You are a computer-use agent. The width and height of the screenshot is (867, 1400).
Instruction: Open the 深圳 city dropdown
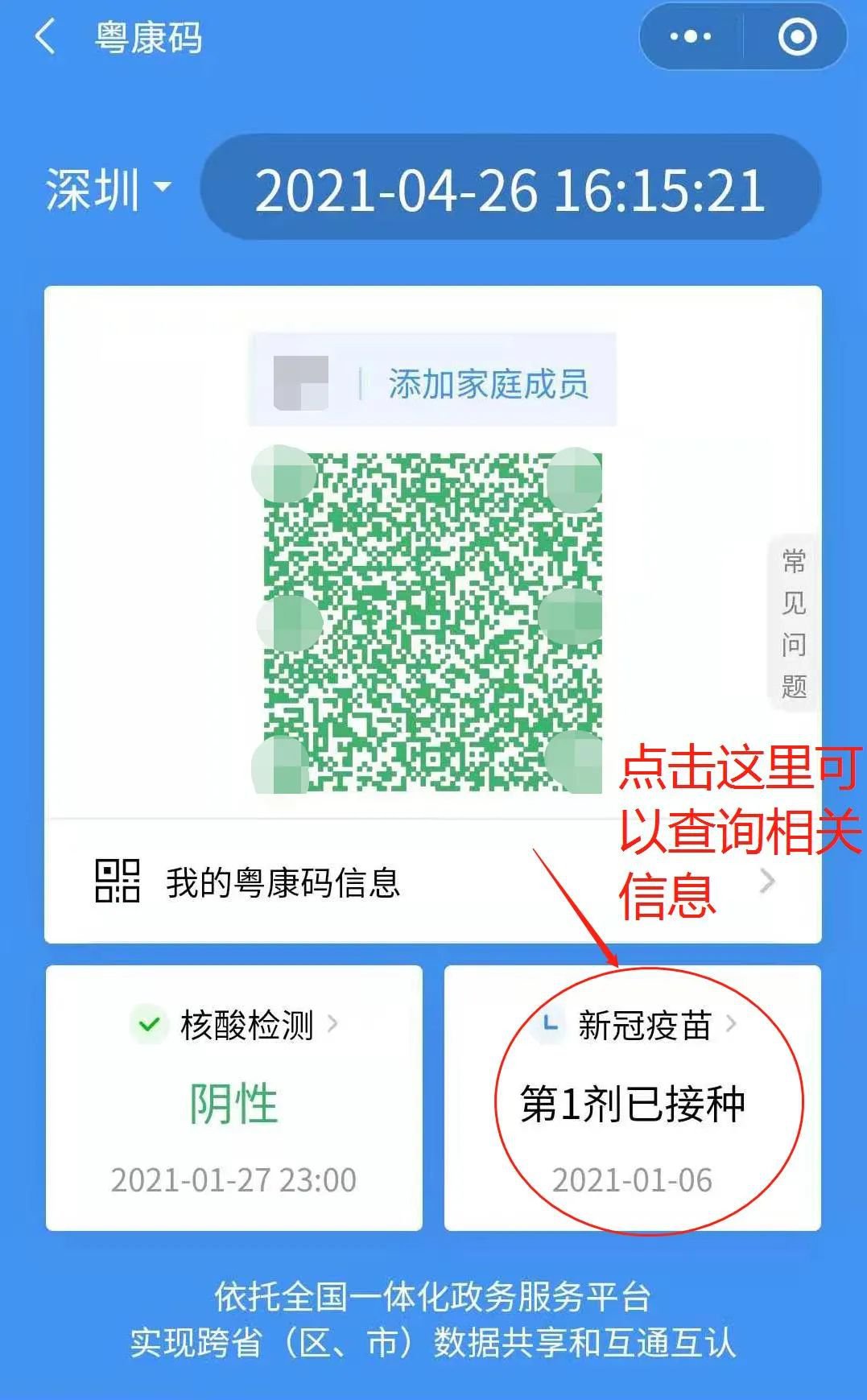point(109,189)
